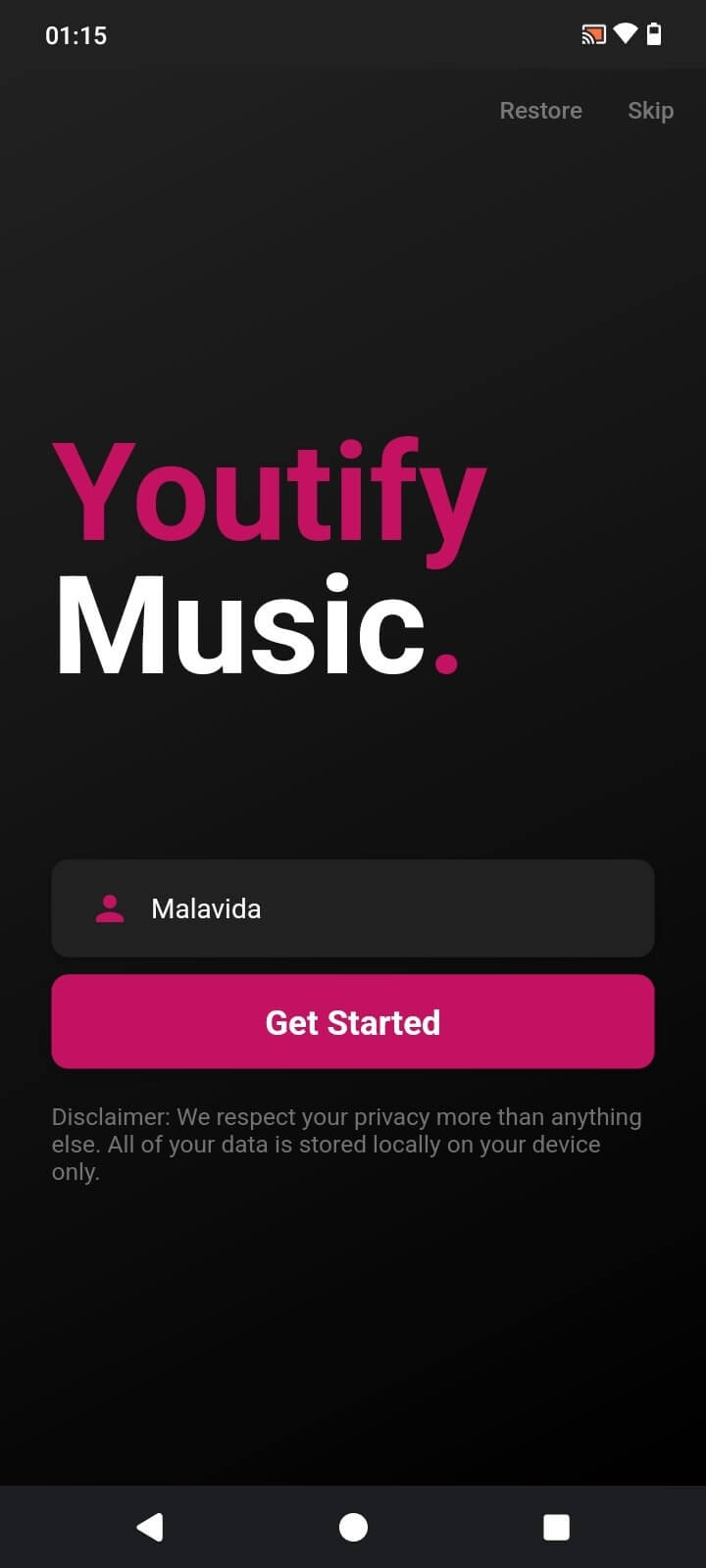
Task: Go back using the system back button
Action: coord(150,1527)
